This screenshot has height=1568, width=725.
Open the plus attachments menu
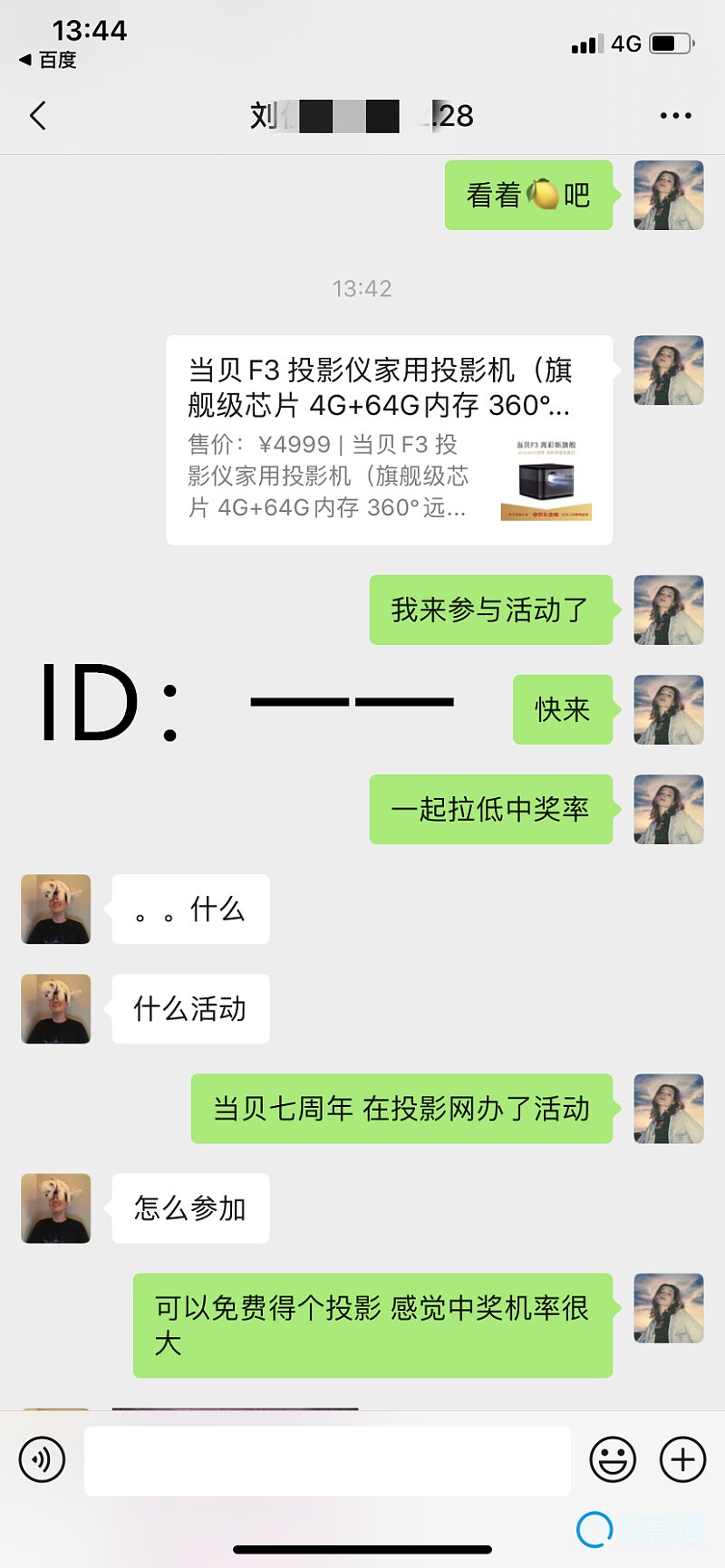[682, 1459]
